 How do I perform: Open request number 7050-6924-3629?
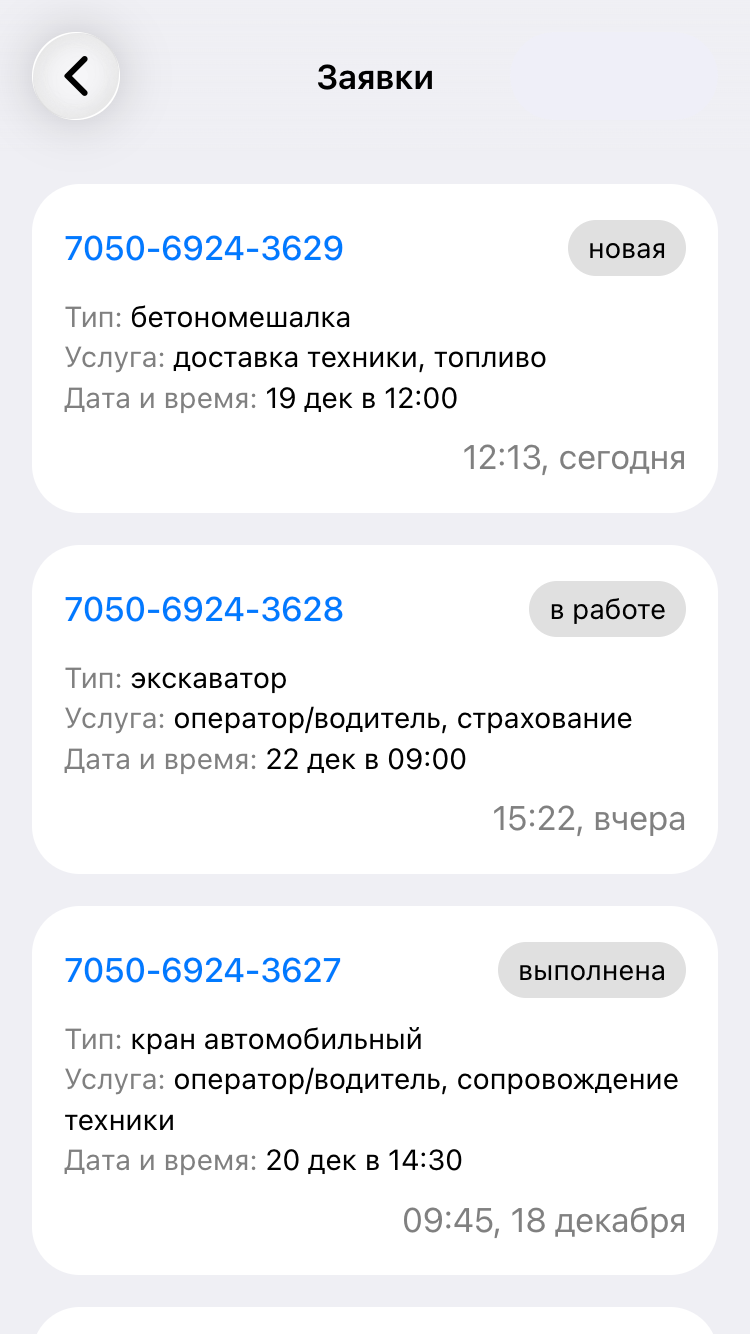pos(204,248)
